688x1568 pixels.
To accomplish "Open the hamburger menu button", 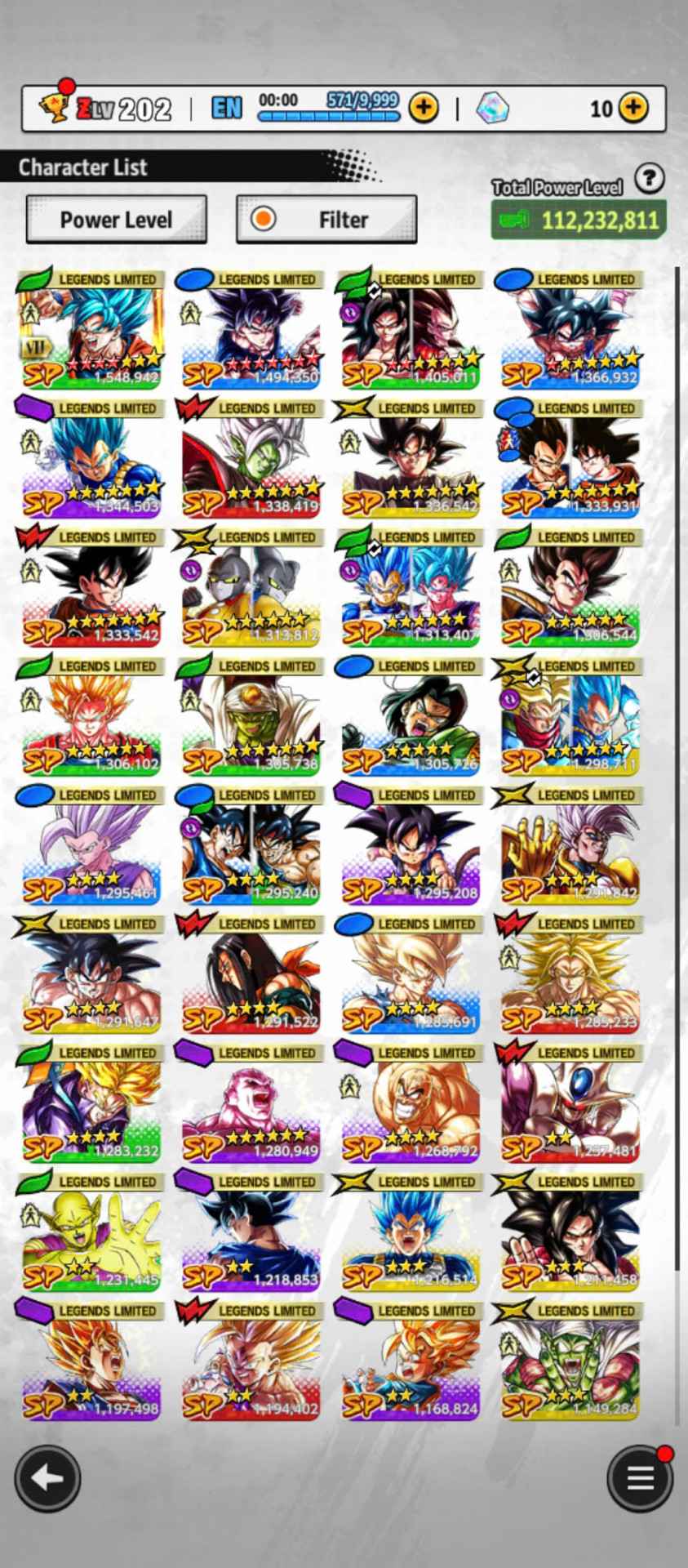I will click(x=640, y=1477).
